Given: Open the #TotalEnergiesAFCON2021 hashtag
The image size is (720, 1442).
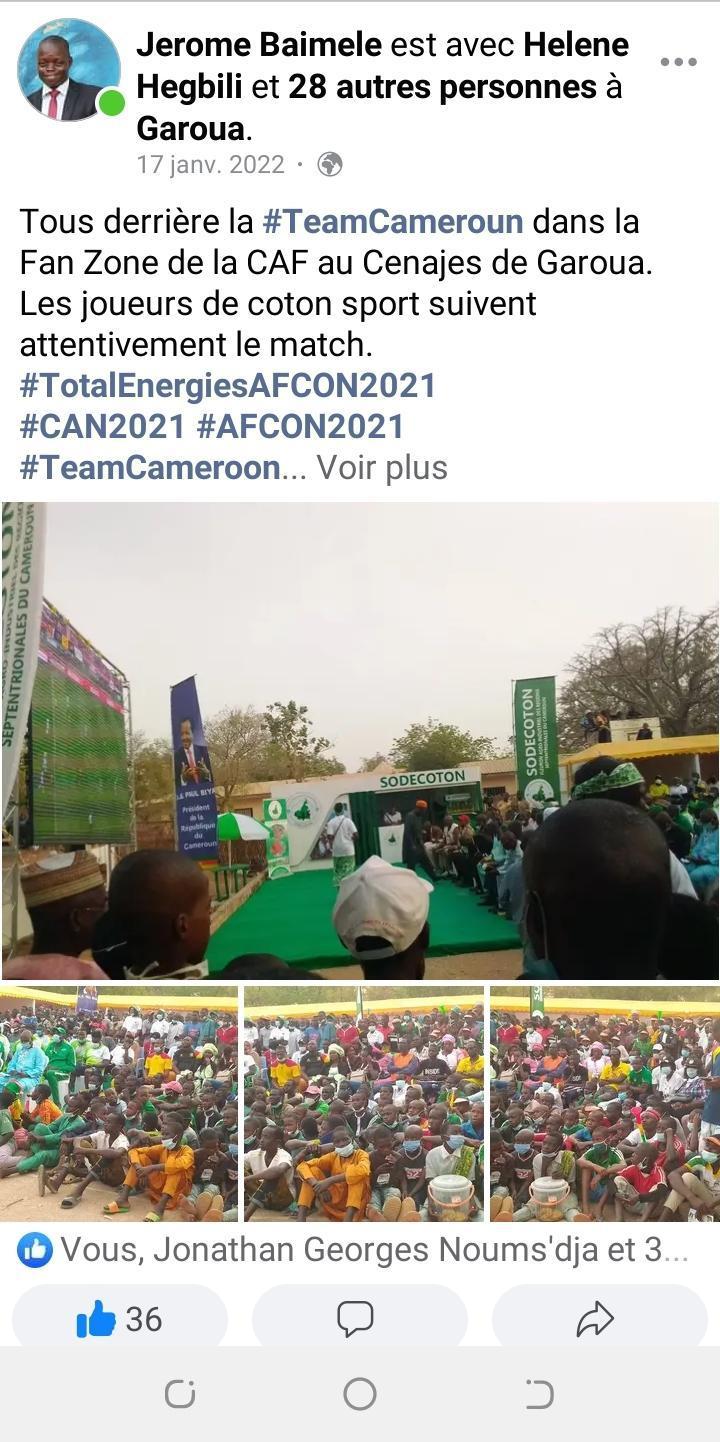Looking at the screenshot, I should [x=228, y=386].
